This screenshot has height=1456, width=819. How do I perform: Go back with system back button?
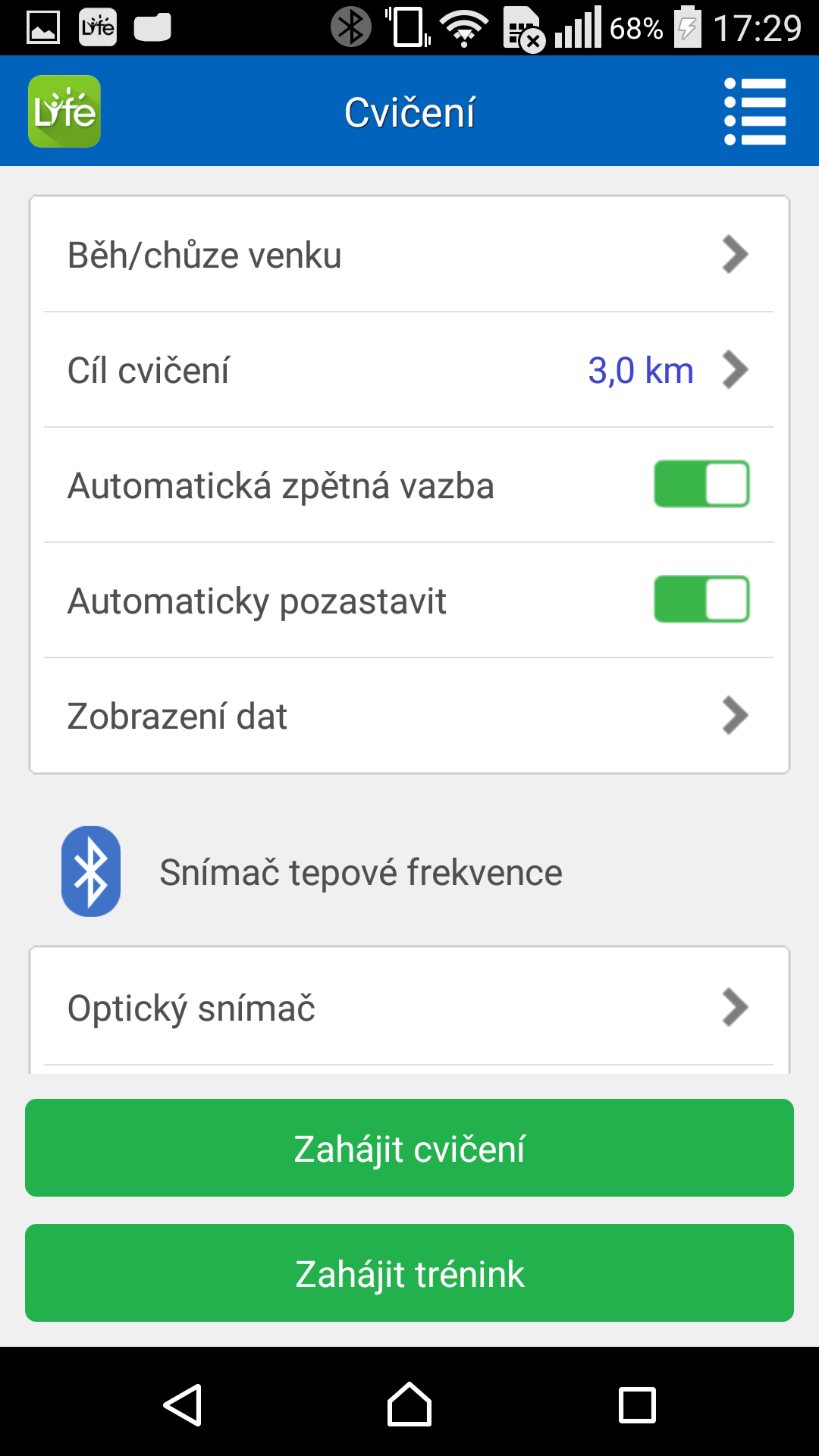(x=183, y=1405)
